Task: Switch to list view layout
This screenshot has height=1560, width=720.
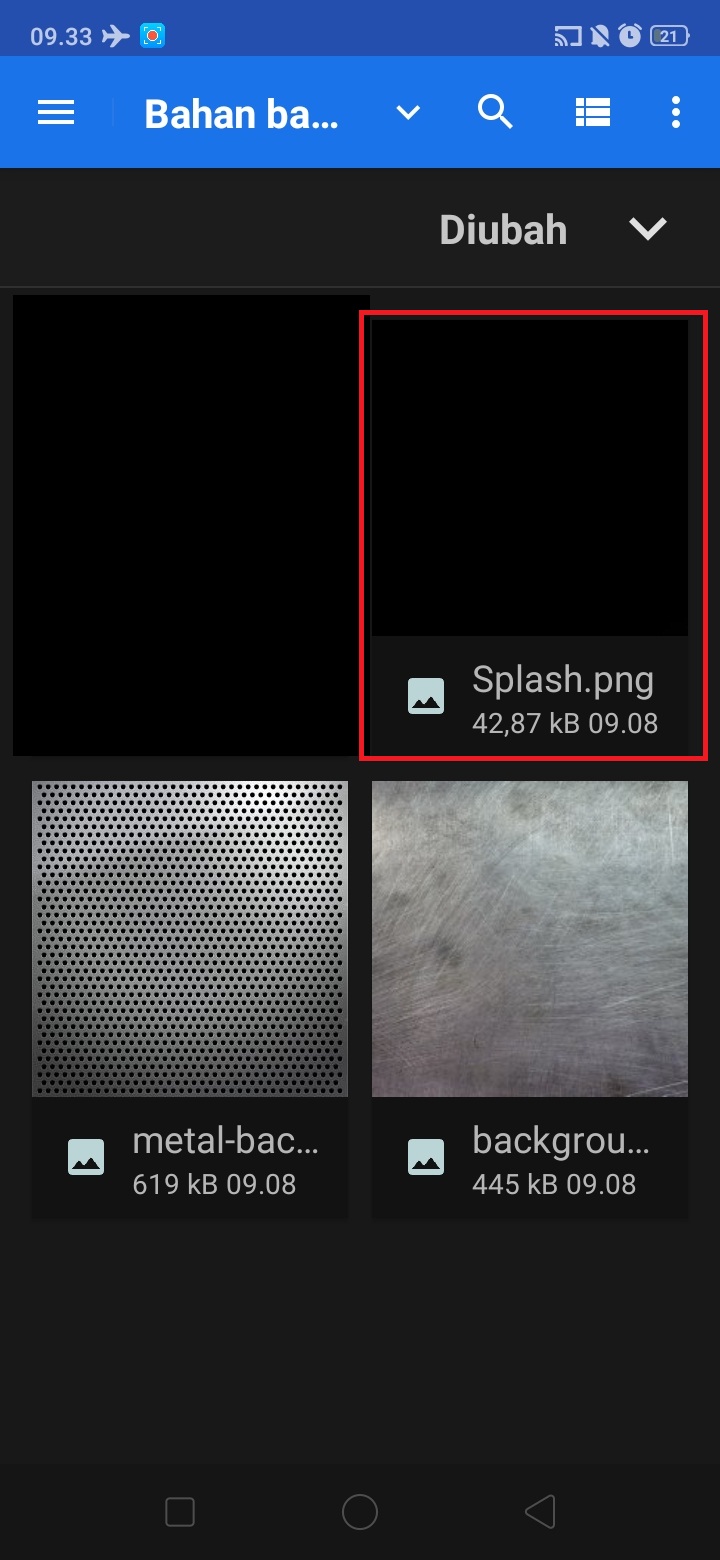Action: 592,113
